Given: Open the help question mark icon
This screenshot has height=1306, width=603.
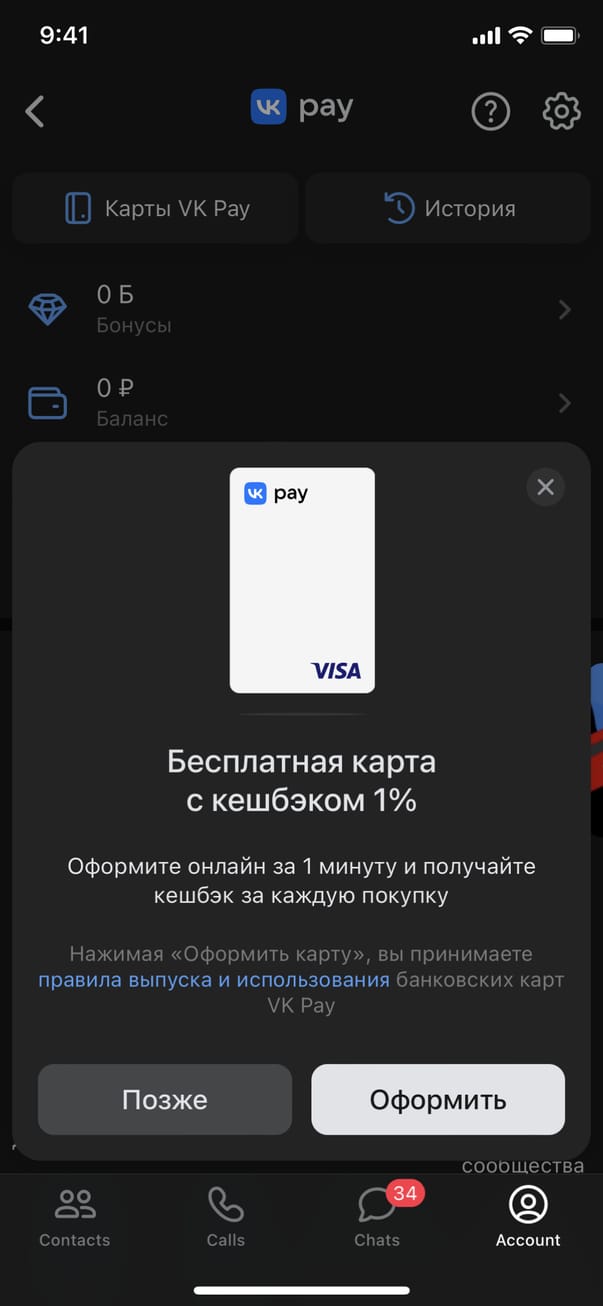Looking at the screenshot, I should pos(490,111).
